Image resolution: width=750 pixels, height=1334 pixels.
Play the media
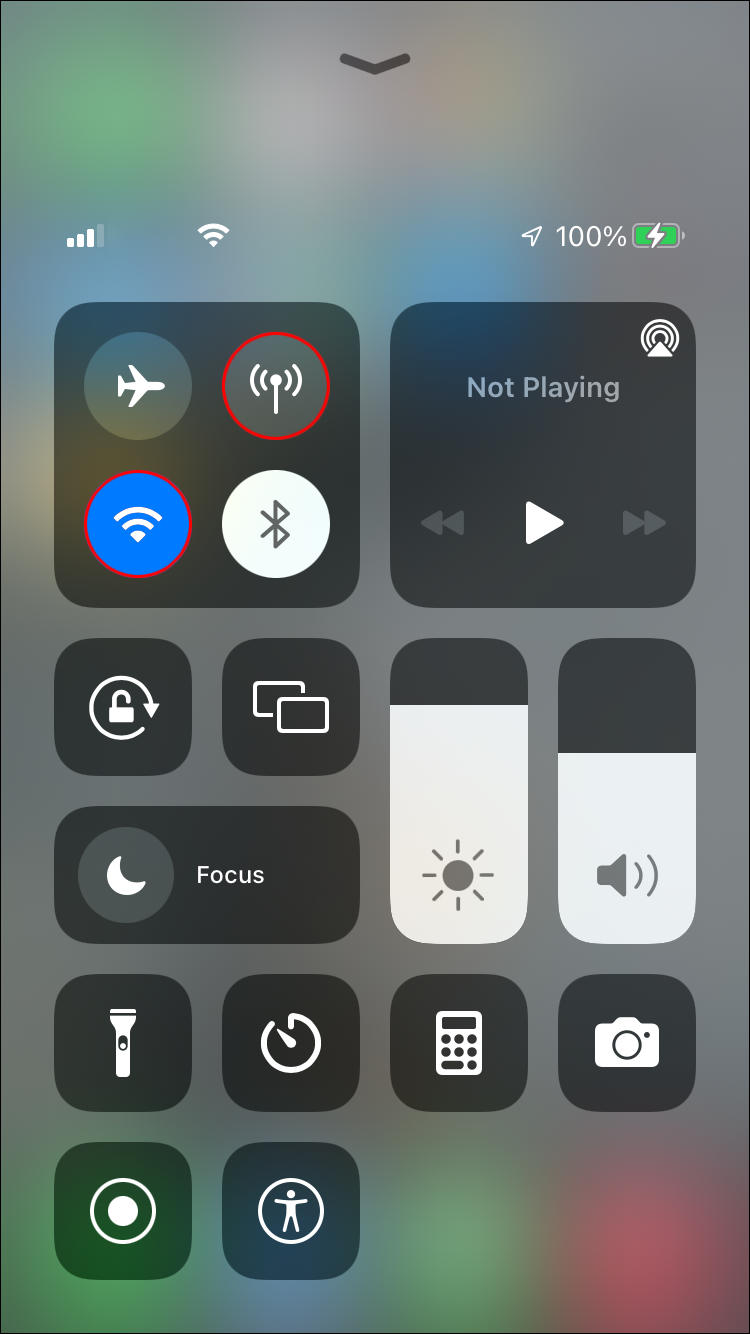click(x=543, y=523)
